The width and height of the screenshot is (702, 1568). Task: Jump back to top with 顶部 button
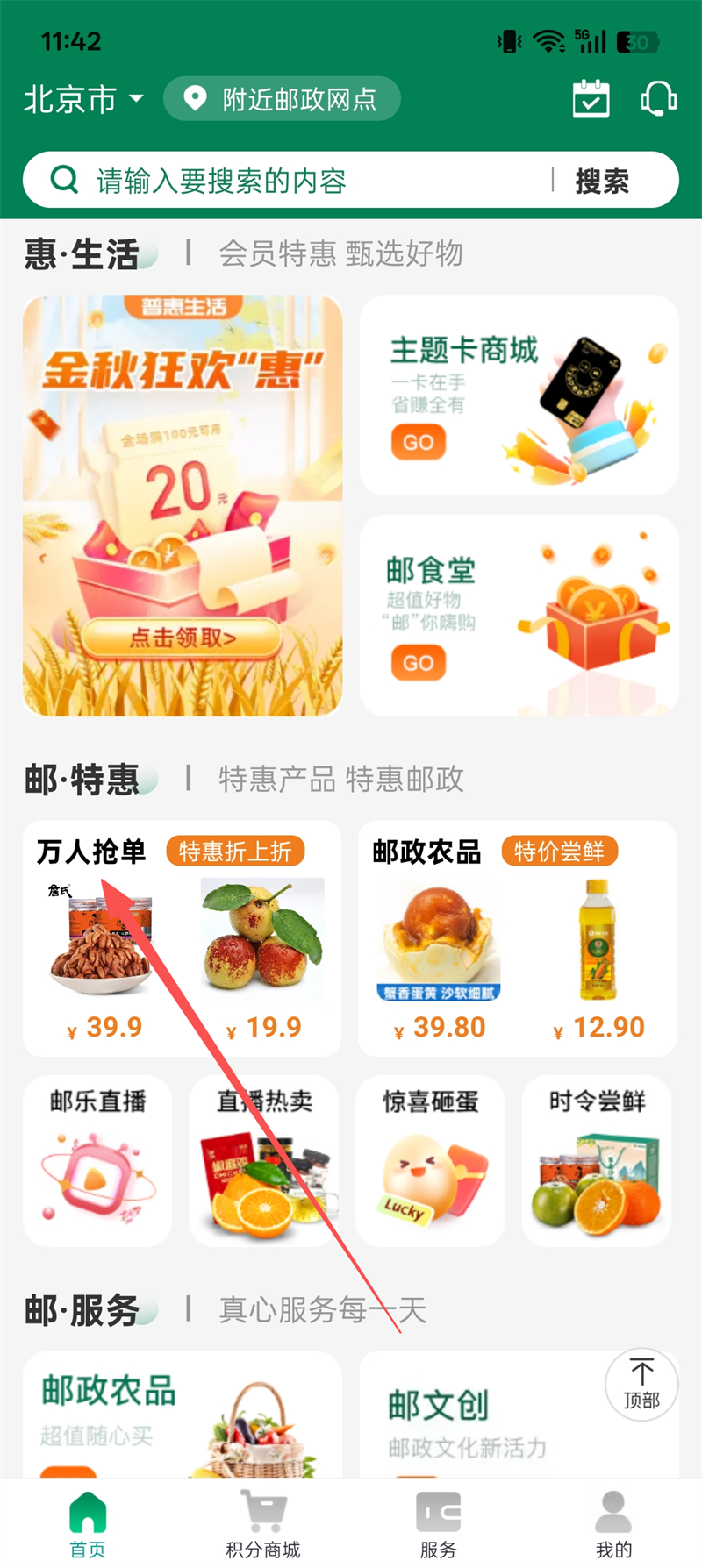pos(641,1383)
